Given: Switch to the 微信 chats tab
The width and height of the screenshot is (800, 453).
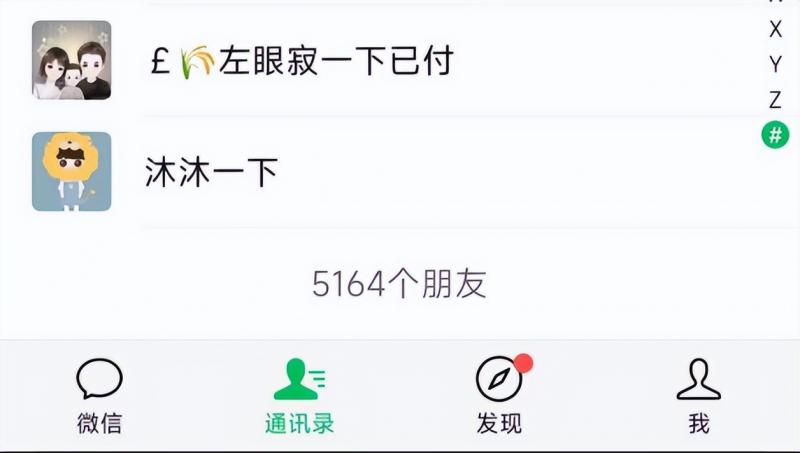Looking at the screenshot, I should pos(99,397).
